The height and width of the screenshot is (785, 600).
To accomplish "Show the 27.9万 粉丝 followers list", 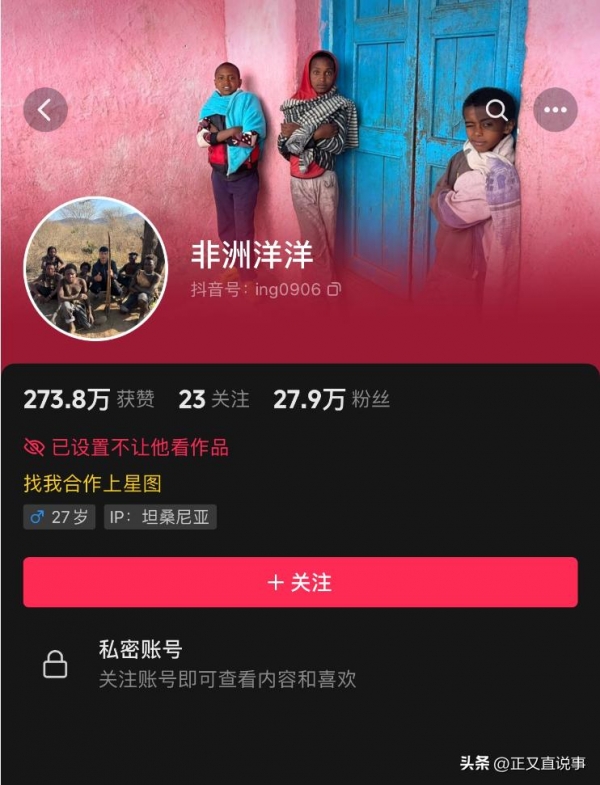I will tap(331, 400).
